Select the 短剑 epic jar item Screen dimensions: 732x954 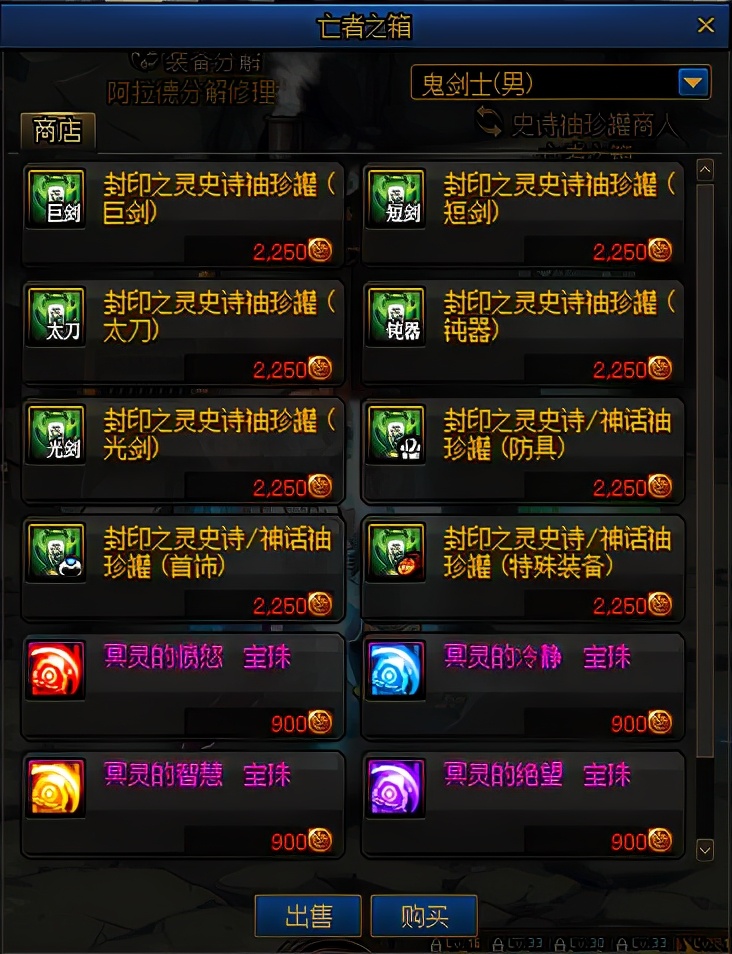[x=523, y=214]
